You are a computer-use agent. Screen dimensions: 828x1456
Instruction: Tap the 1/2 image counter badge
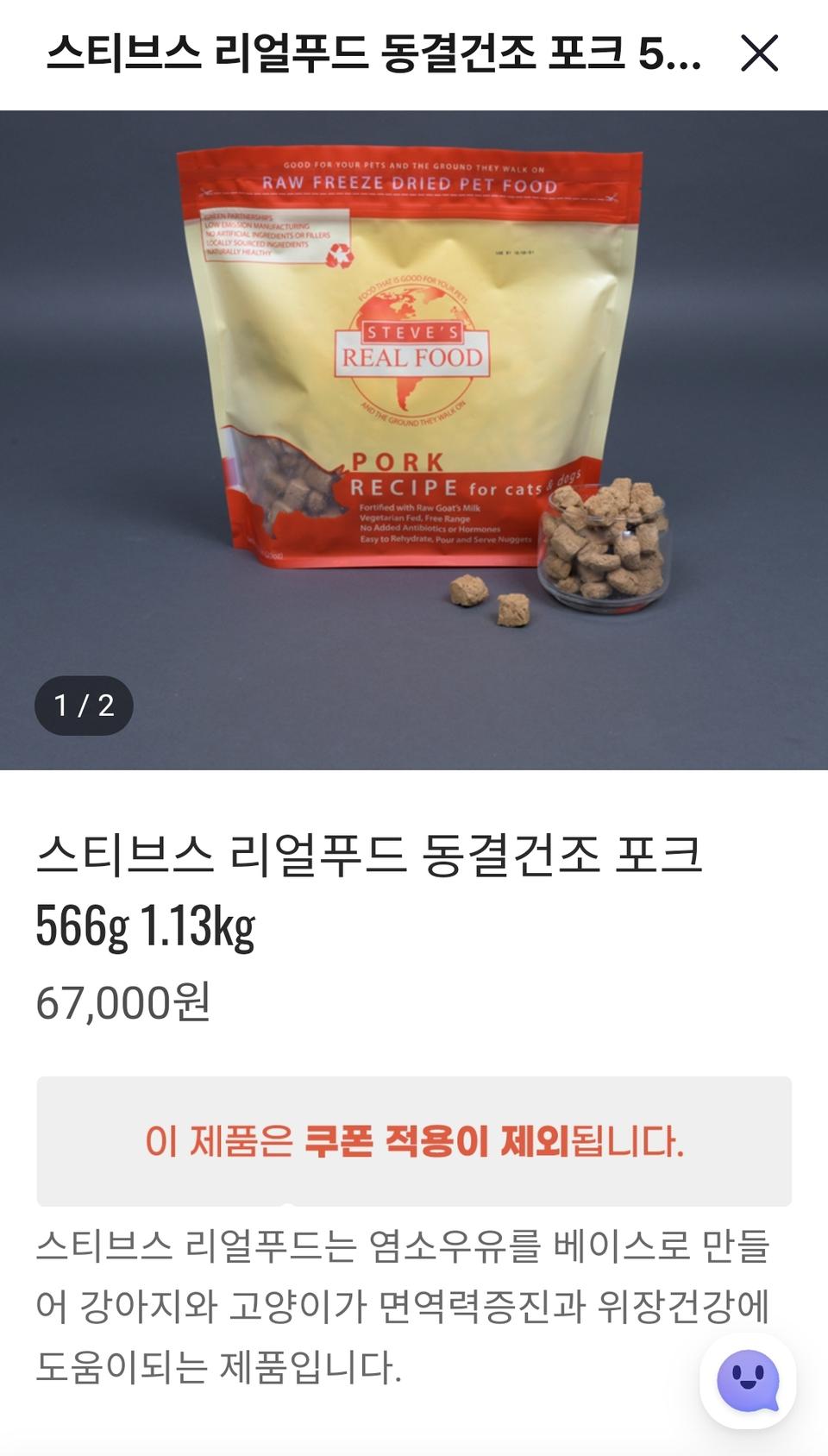pos(84,705)
